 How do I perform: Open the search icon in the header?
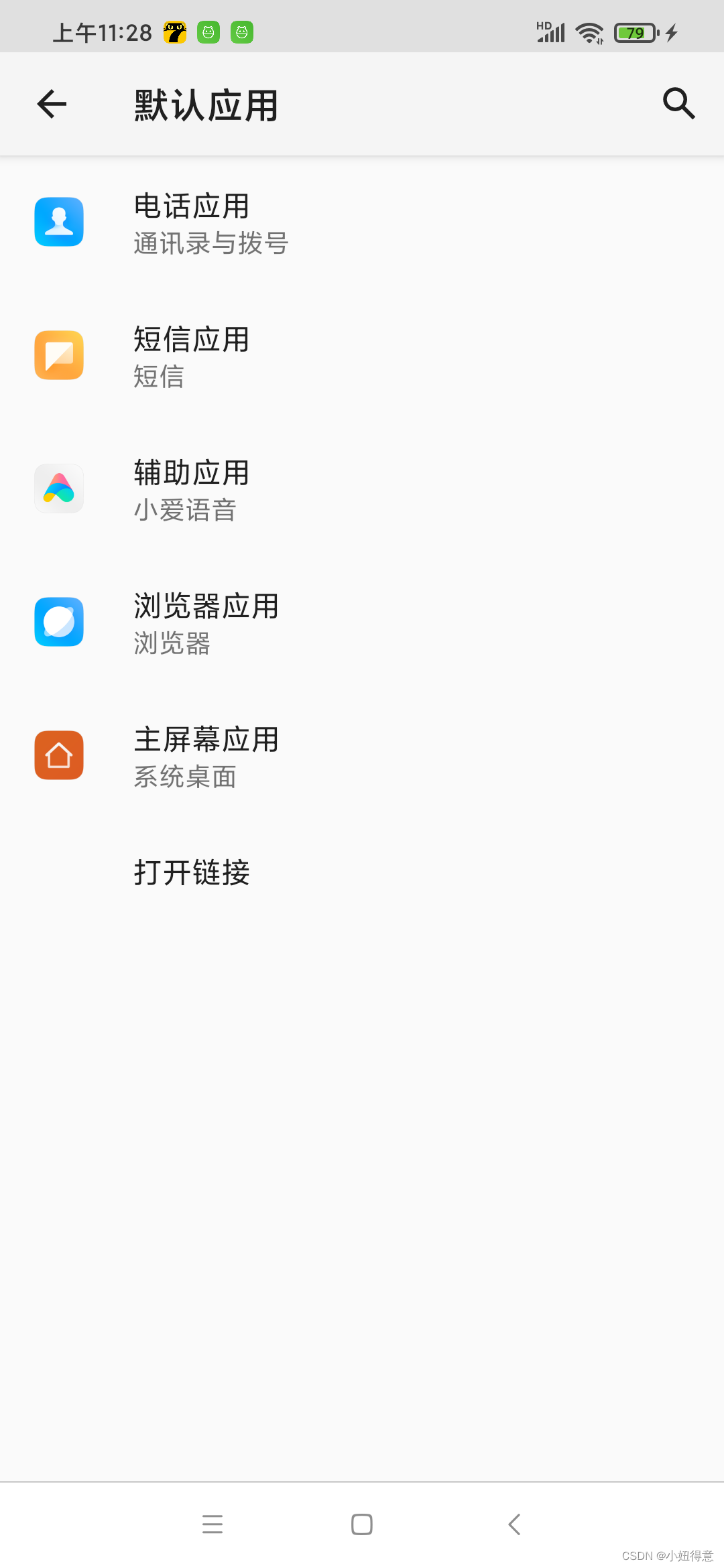(x=678, y=104)
